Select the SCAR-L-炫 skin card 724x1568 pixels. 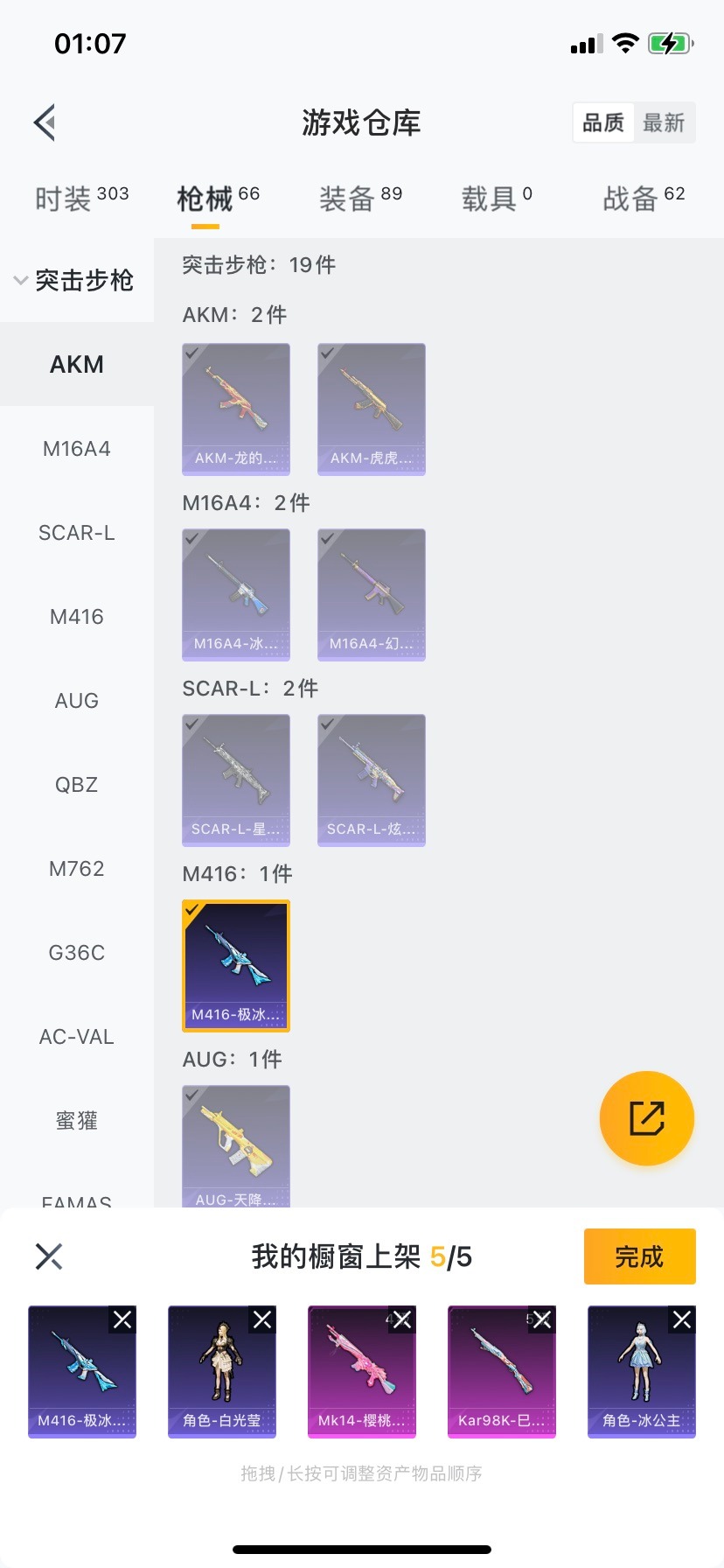click(x=372, y=780)
